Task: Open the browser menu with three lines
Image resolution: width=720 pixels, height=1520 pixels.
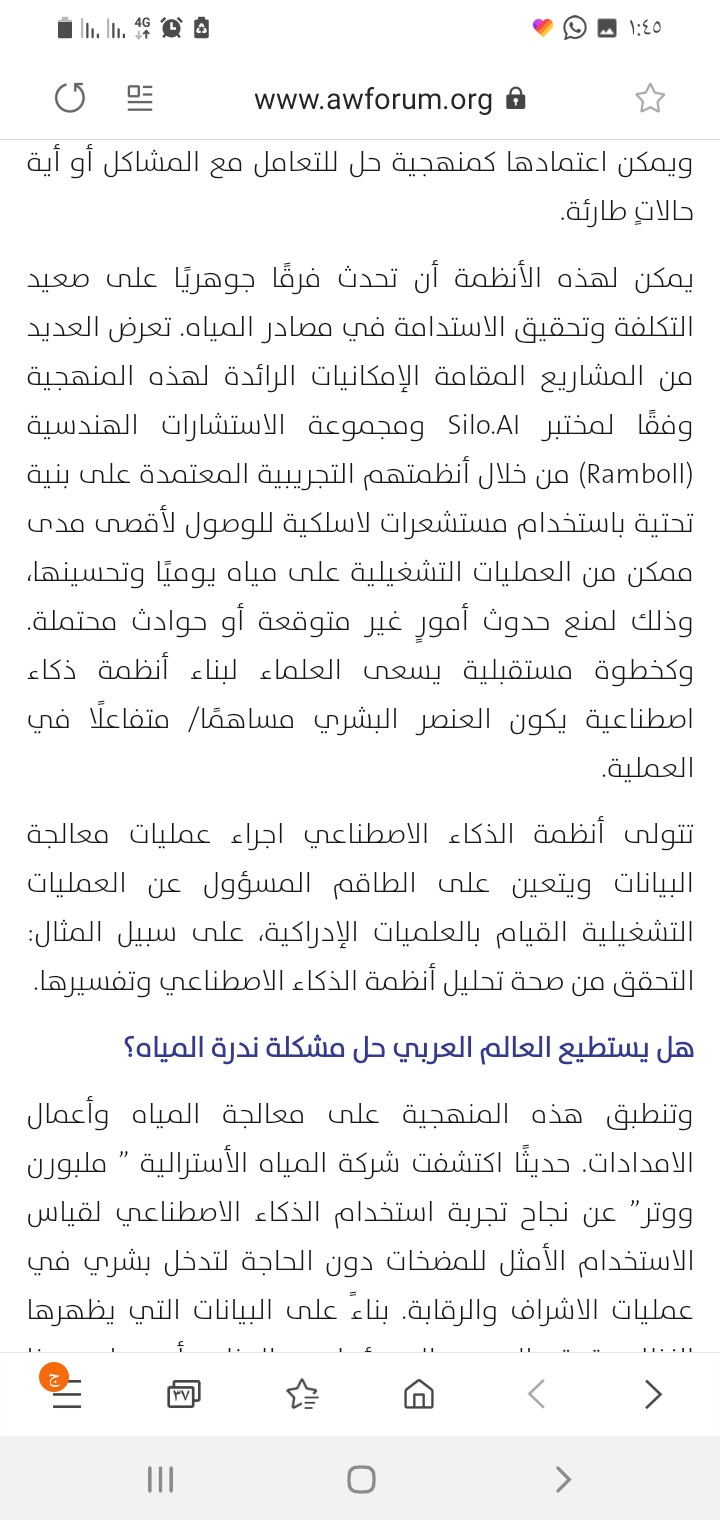Action: point(66,1394)
